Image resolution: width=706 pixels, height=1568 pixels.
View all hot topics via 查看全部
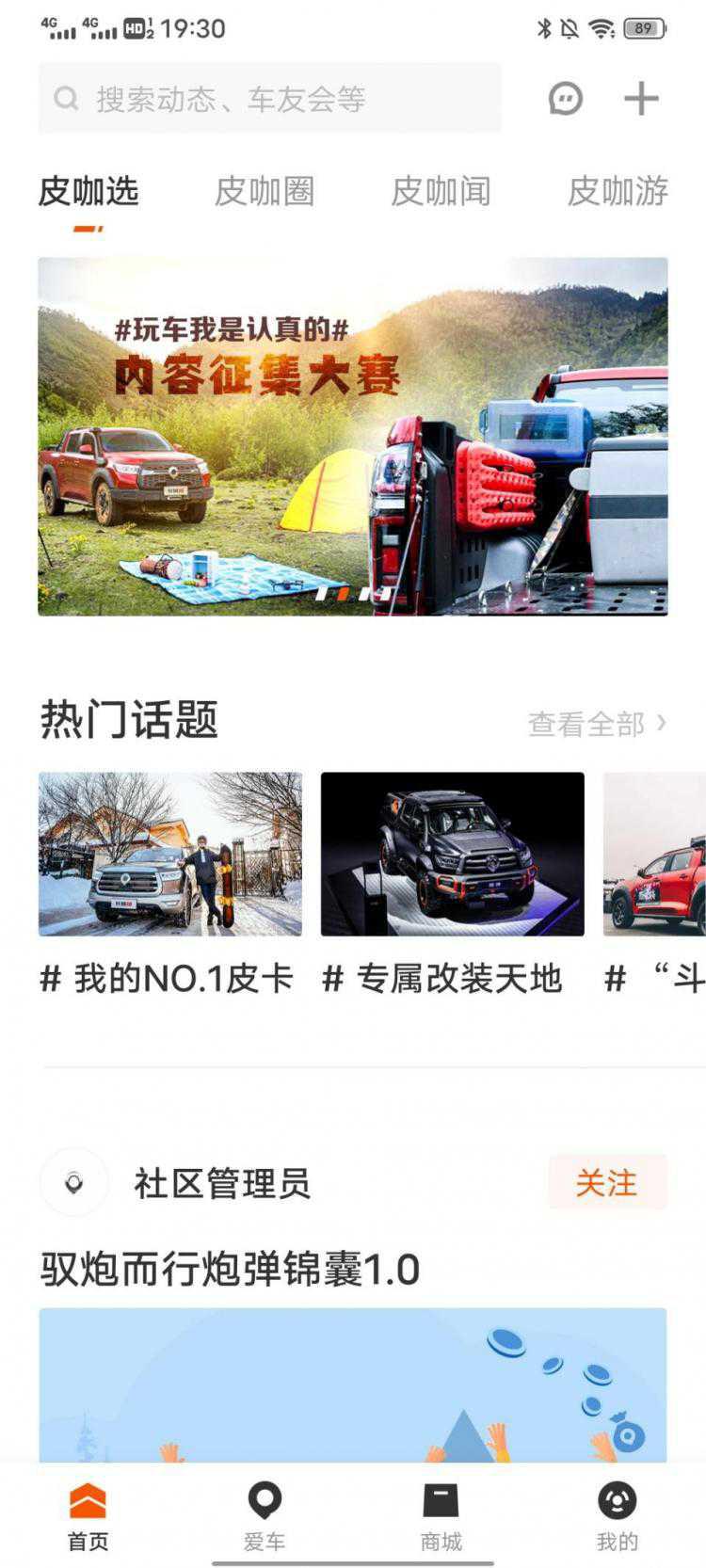[x=597, y=724]
